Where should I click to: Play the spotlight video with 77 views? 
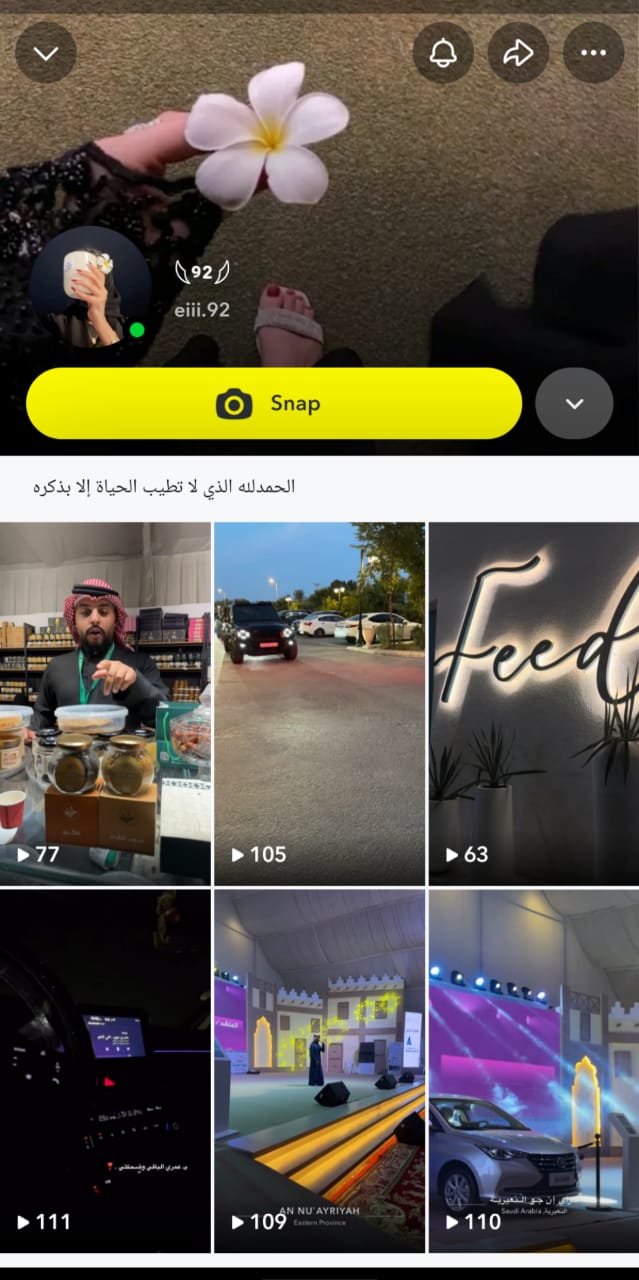[105, 703]
